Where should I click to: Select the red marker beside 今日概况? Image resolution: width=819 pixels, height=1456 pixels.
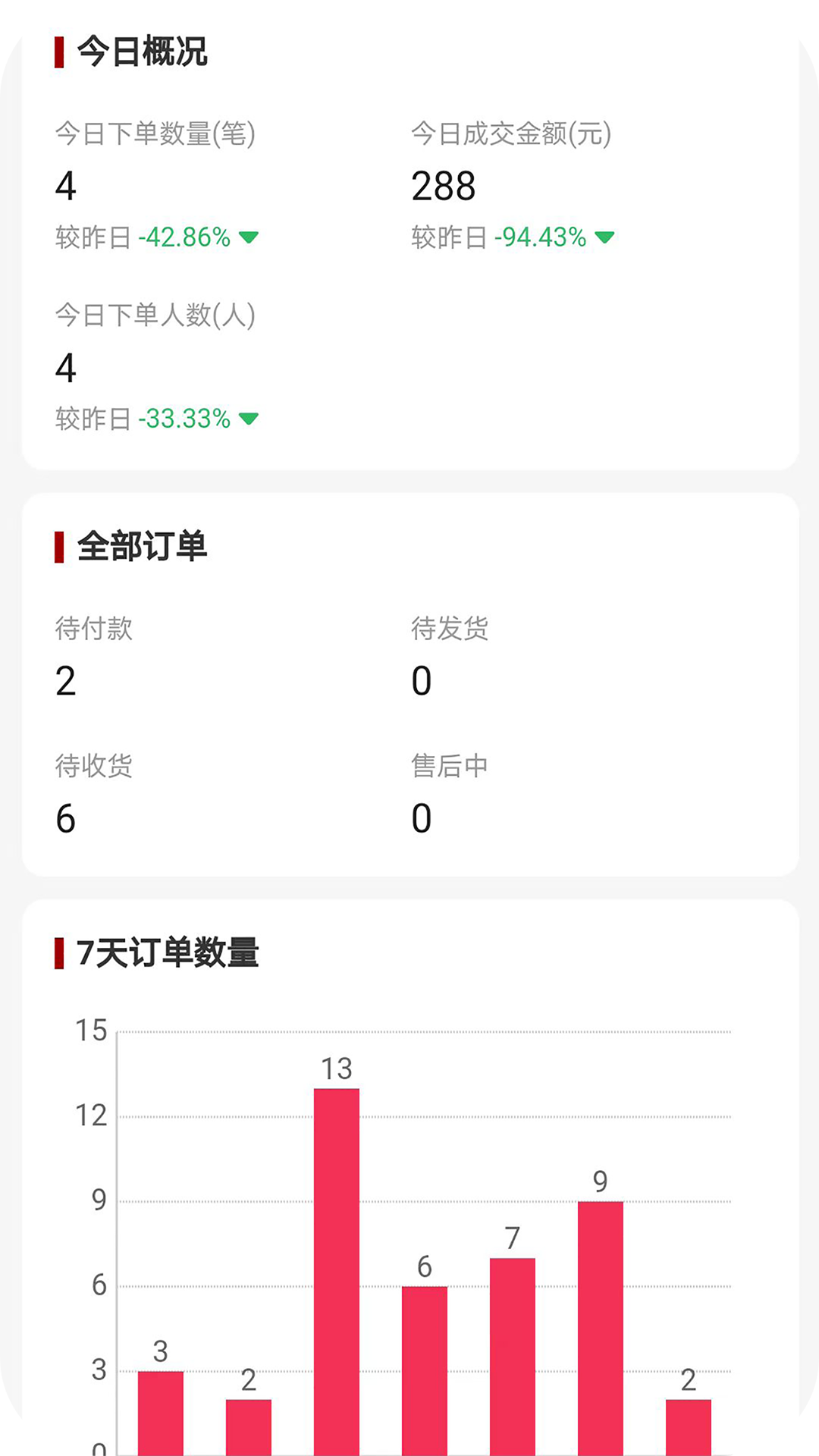click(x=59, y=52)
